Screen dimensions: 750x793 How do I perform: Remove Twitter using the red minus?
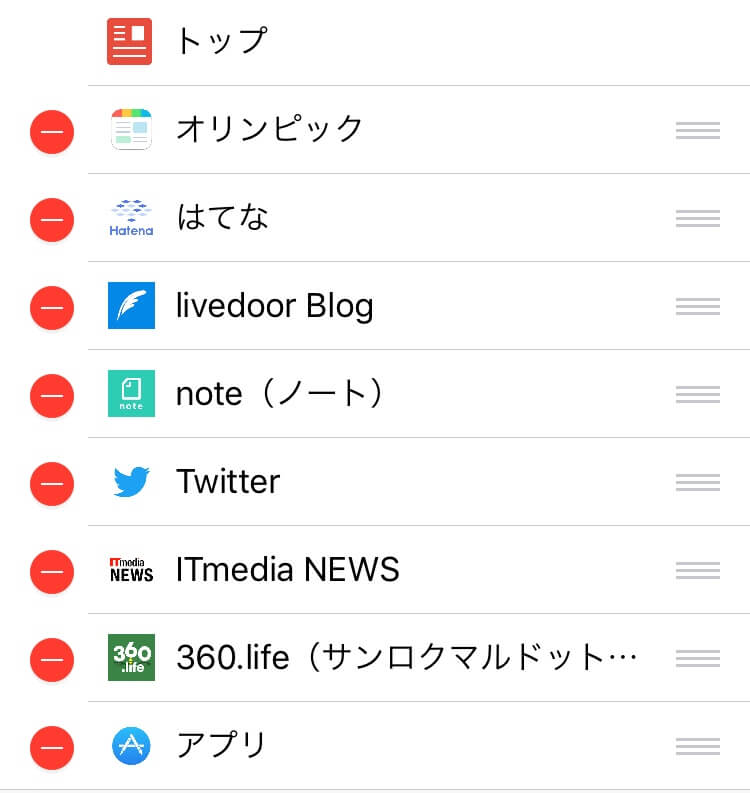click(52, 482)
